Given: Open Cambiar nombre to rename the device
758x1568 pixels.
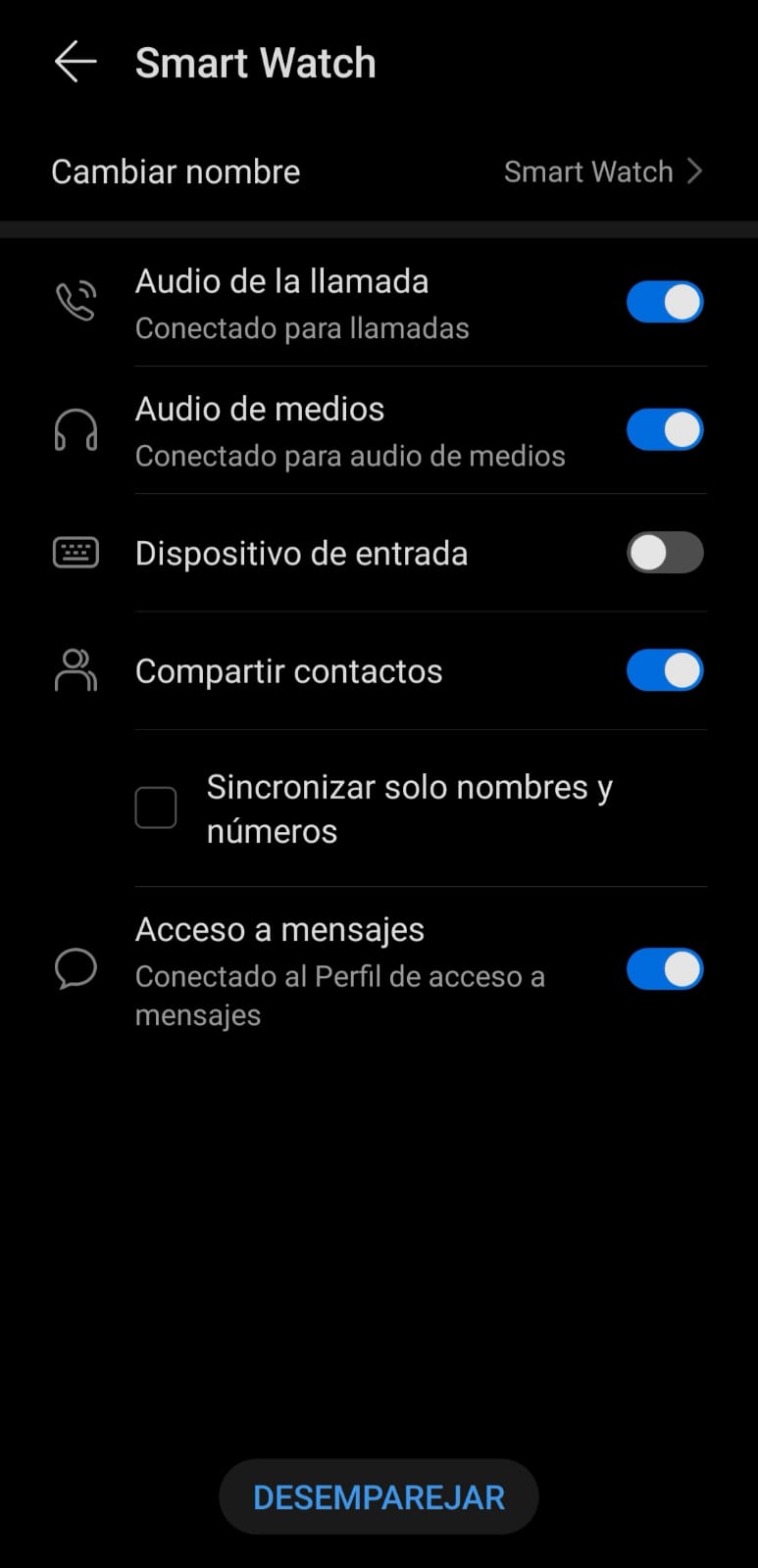Looking at the screenshot, I should coord(378,171).
